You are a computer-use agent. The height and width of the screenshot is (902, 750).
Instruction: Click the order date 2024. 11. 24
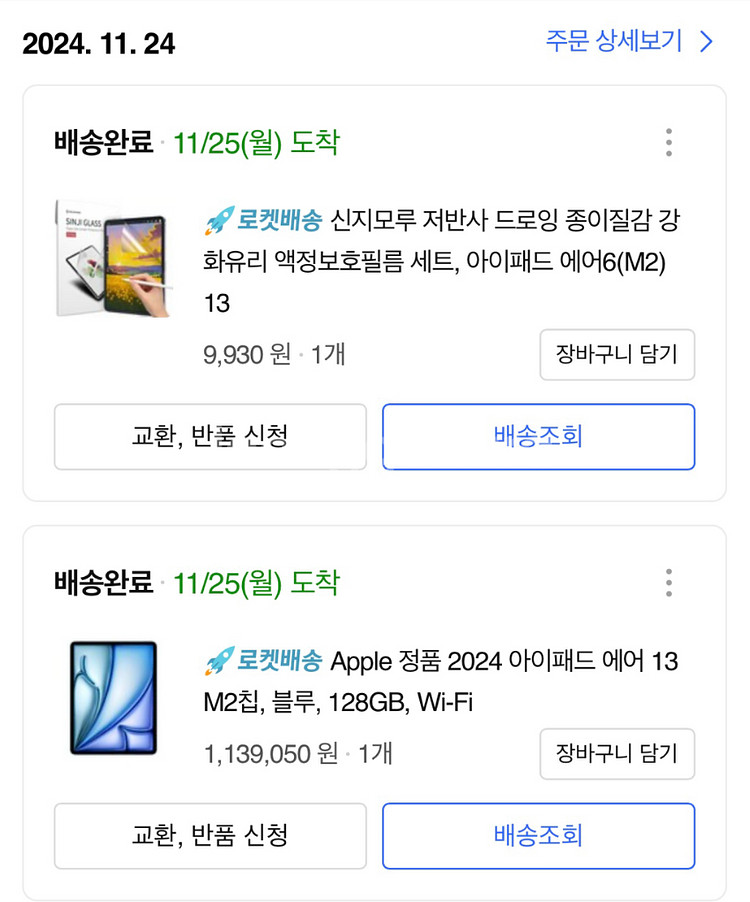coord(98,43)
